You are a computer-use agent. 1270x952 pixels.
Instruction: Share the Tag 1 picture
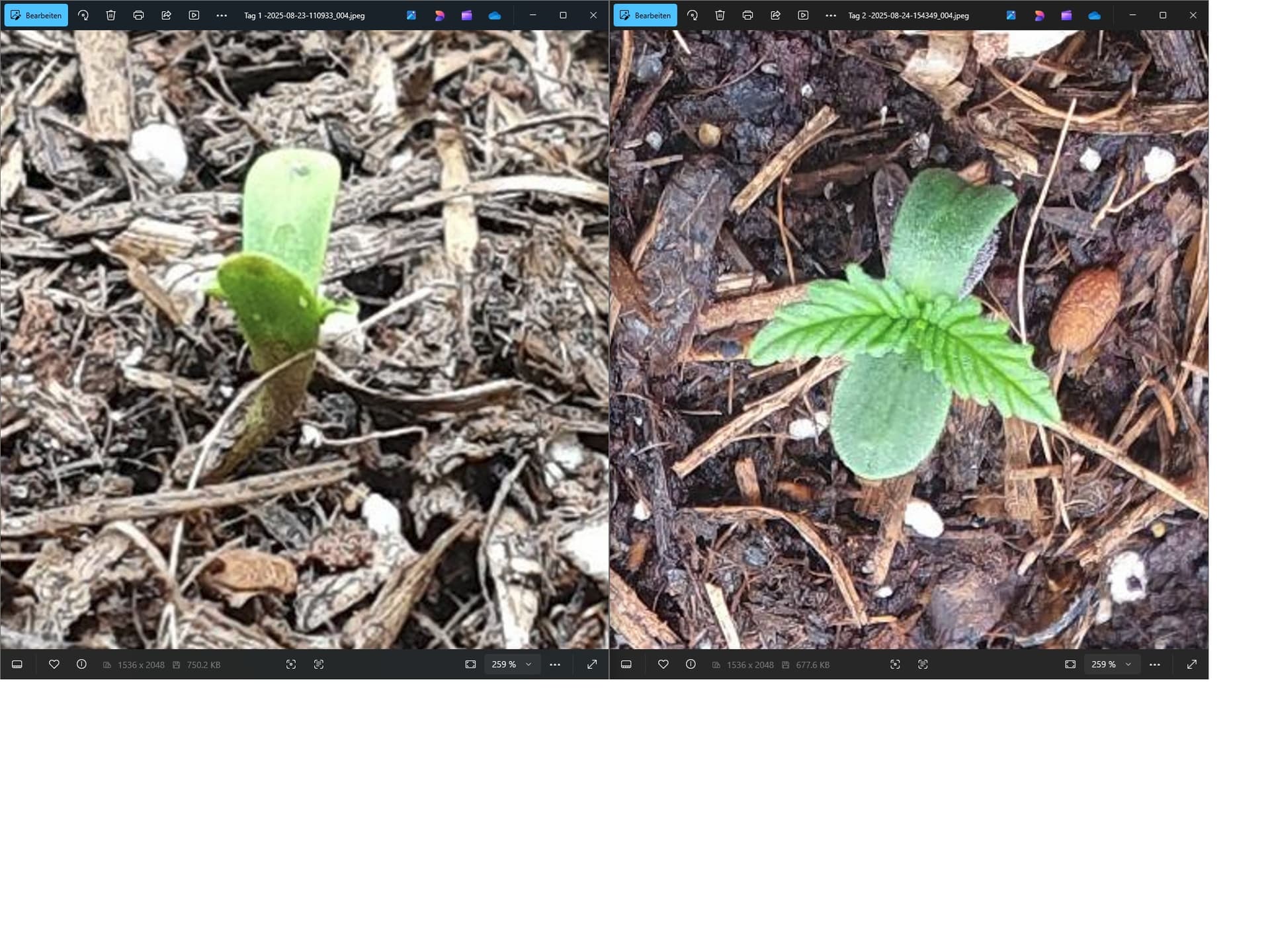click(x=166, y=15)
